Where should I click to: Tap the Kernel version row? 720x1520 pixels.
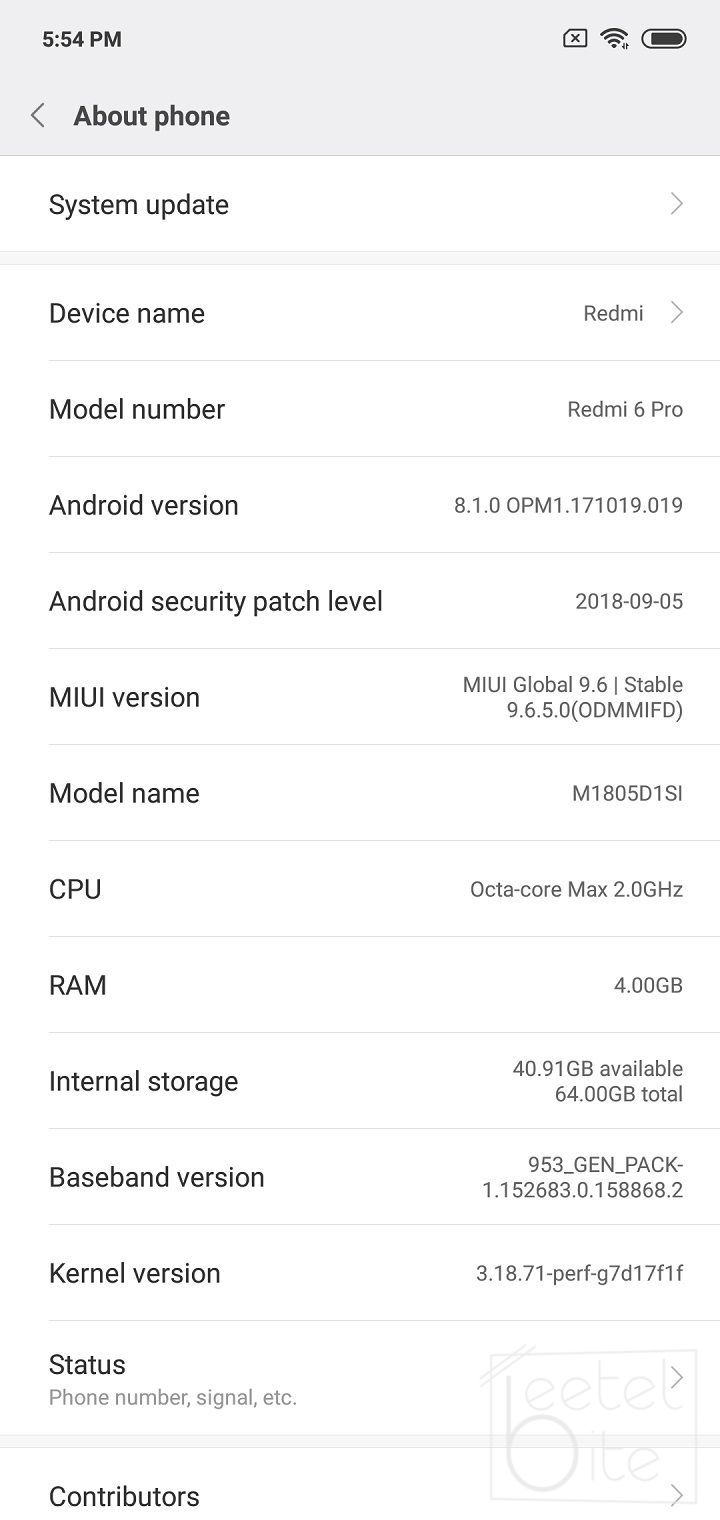coord(360,1273)
